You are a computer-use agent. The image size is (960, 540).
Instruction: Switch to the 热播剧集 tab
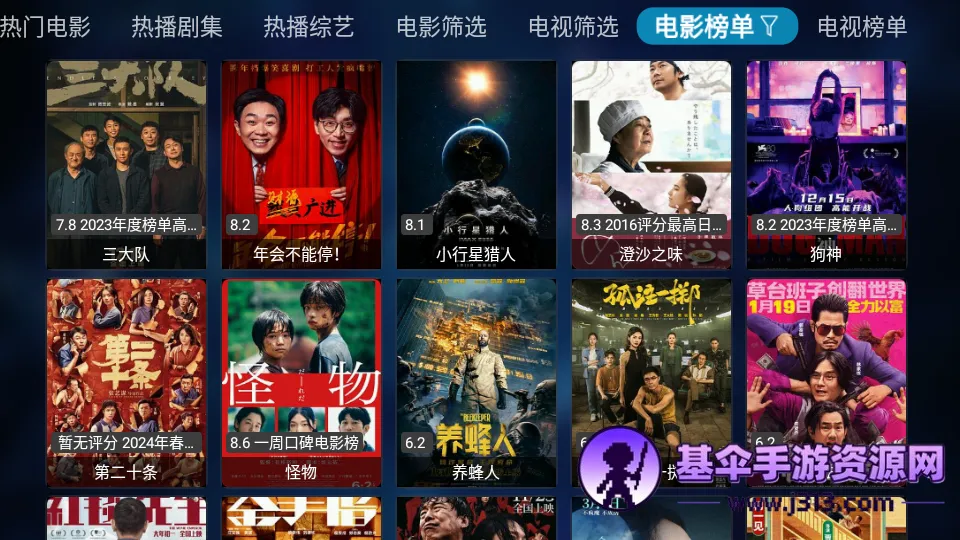(x=177, y=27)
